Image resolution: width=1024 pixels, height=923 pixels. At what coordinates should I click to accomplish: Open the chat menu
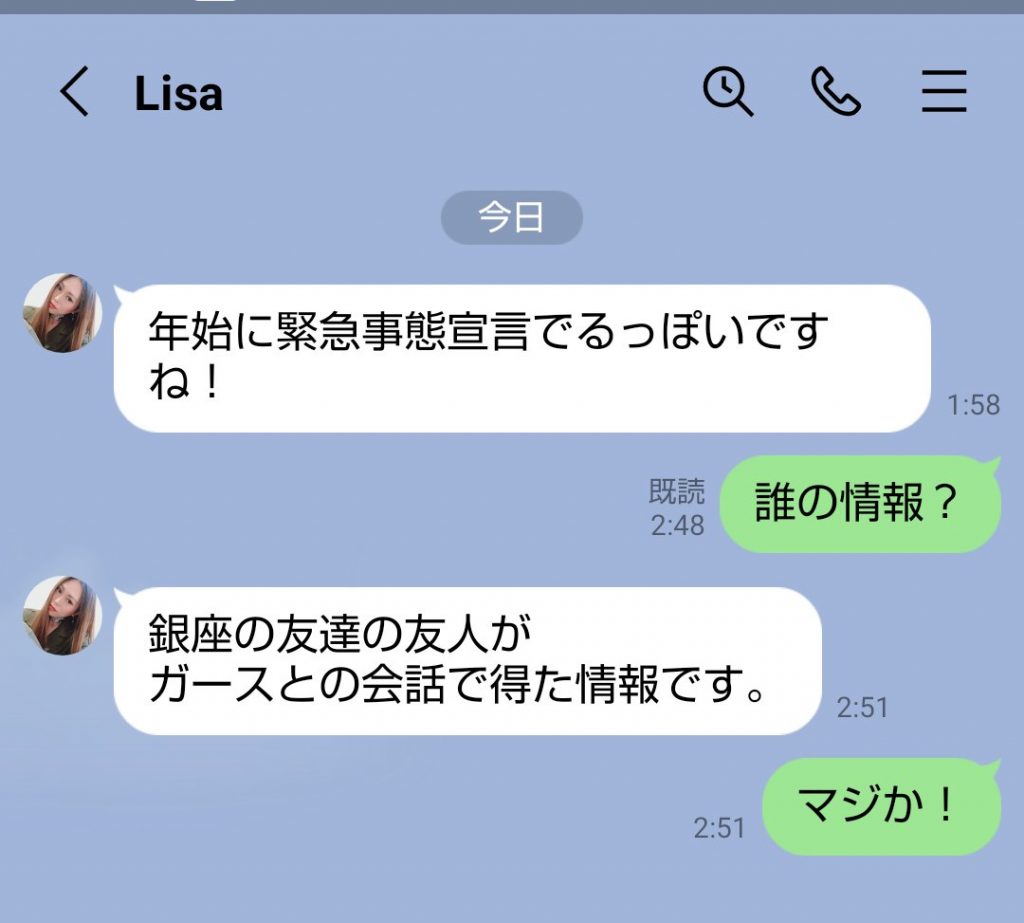pyautogui.click(x=943, y=92)
